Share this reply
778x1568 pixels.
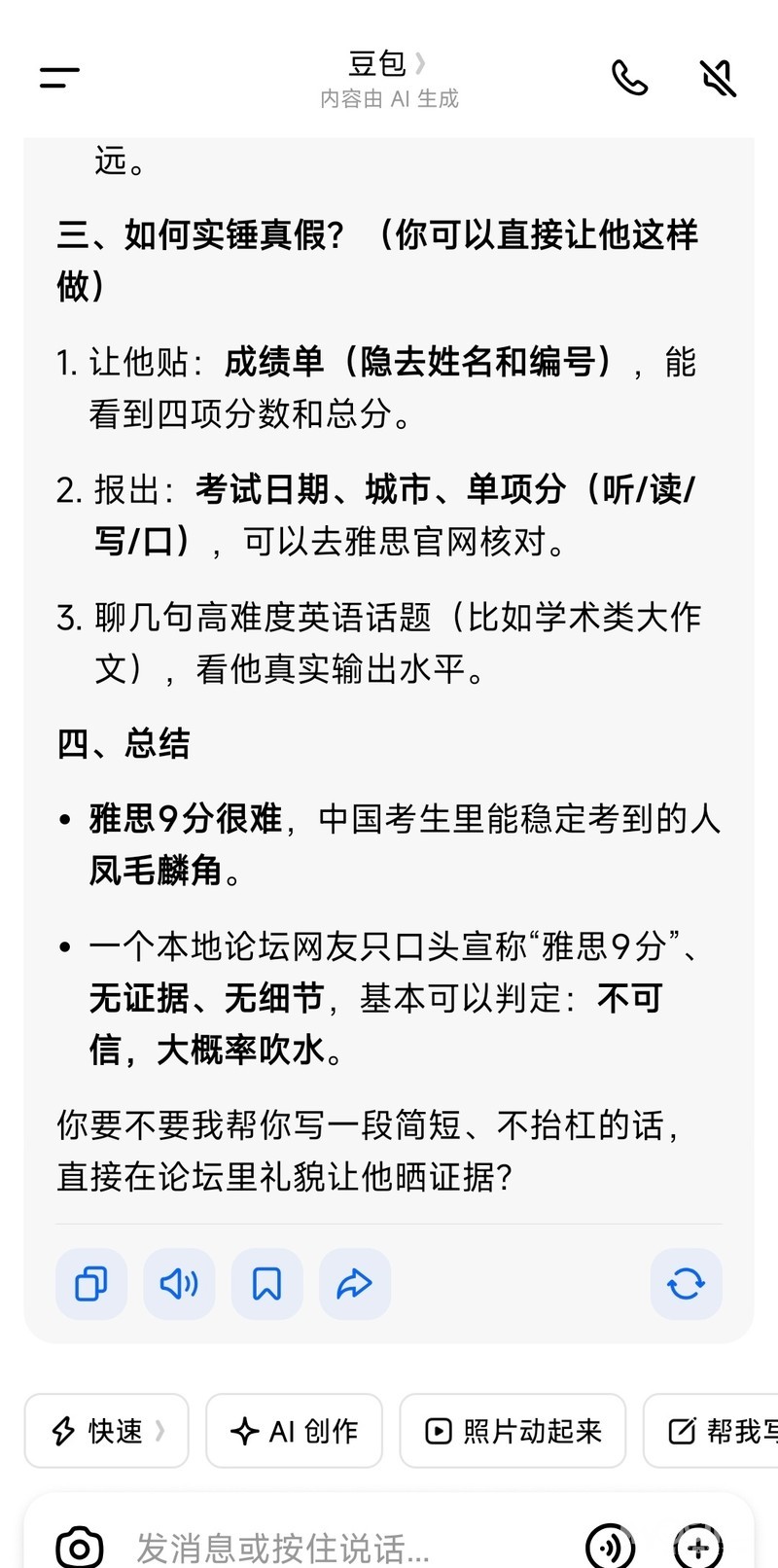(x=355, y=1284)
